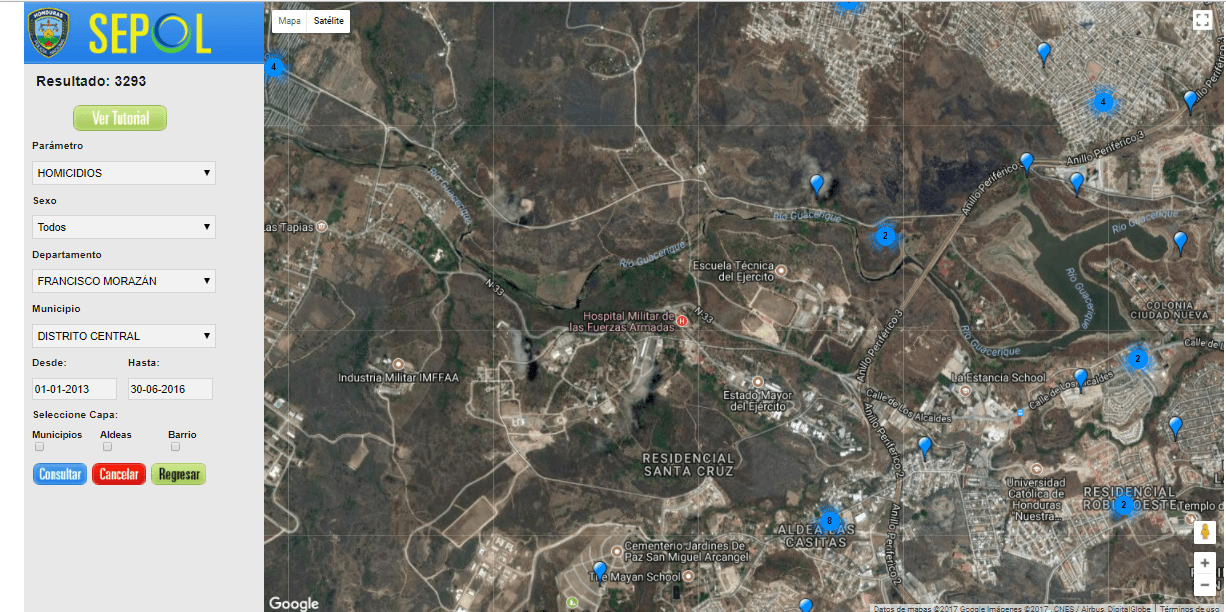This screenshot has height=612, width=1226.
Task: Zoom out on the map
Action: point(1205,585)
